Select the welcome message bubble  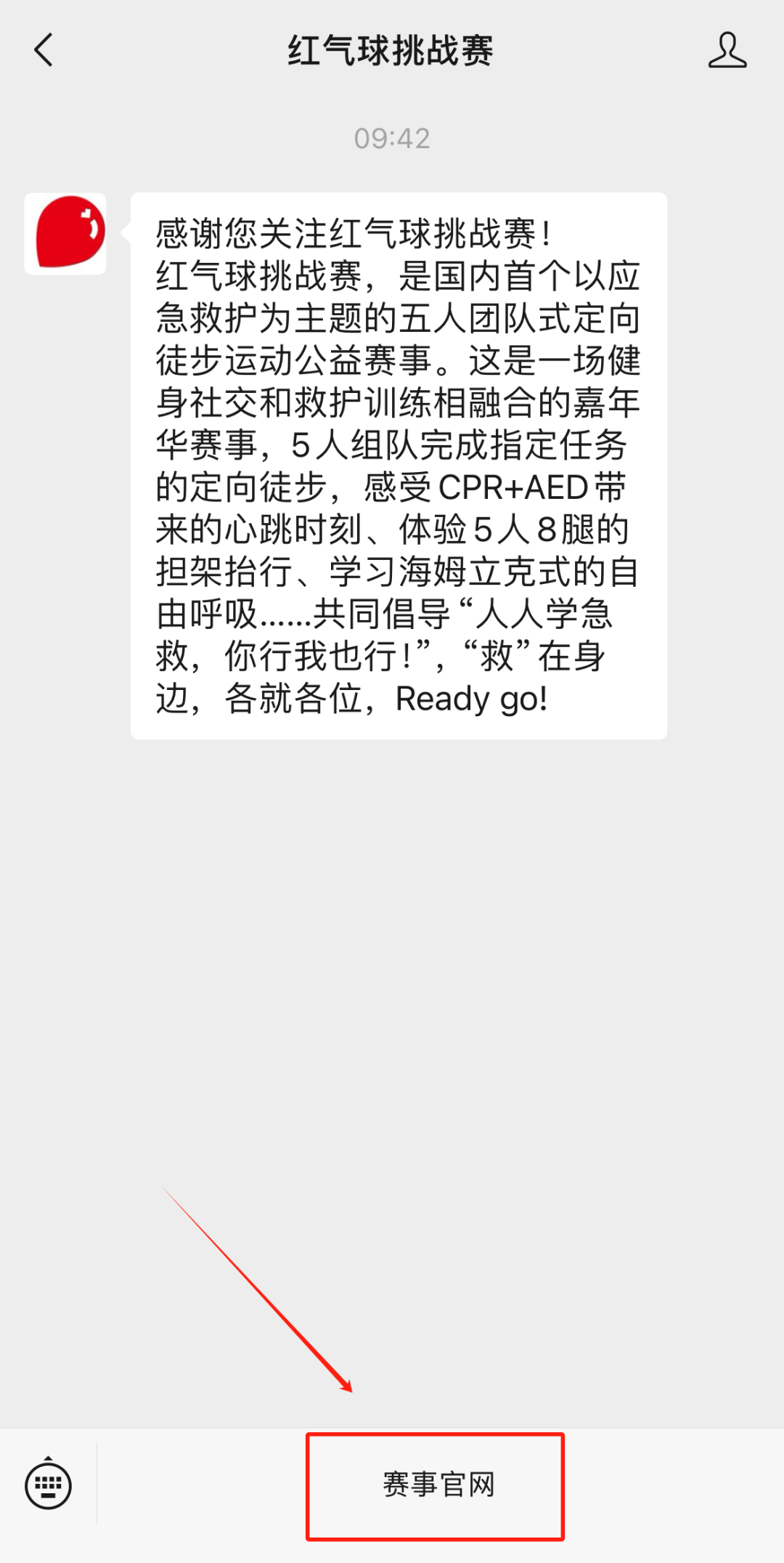(x=398, y=465)
